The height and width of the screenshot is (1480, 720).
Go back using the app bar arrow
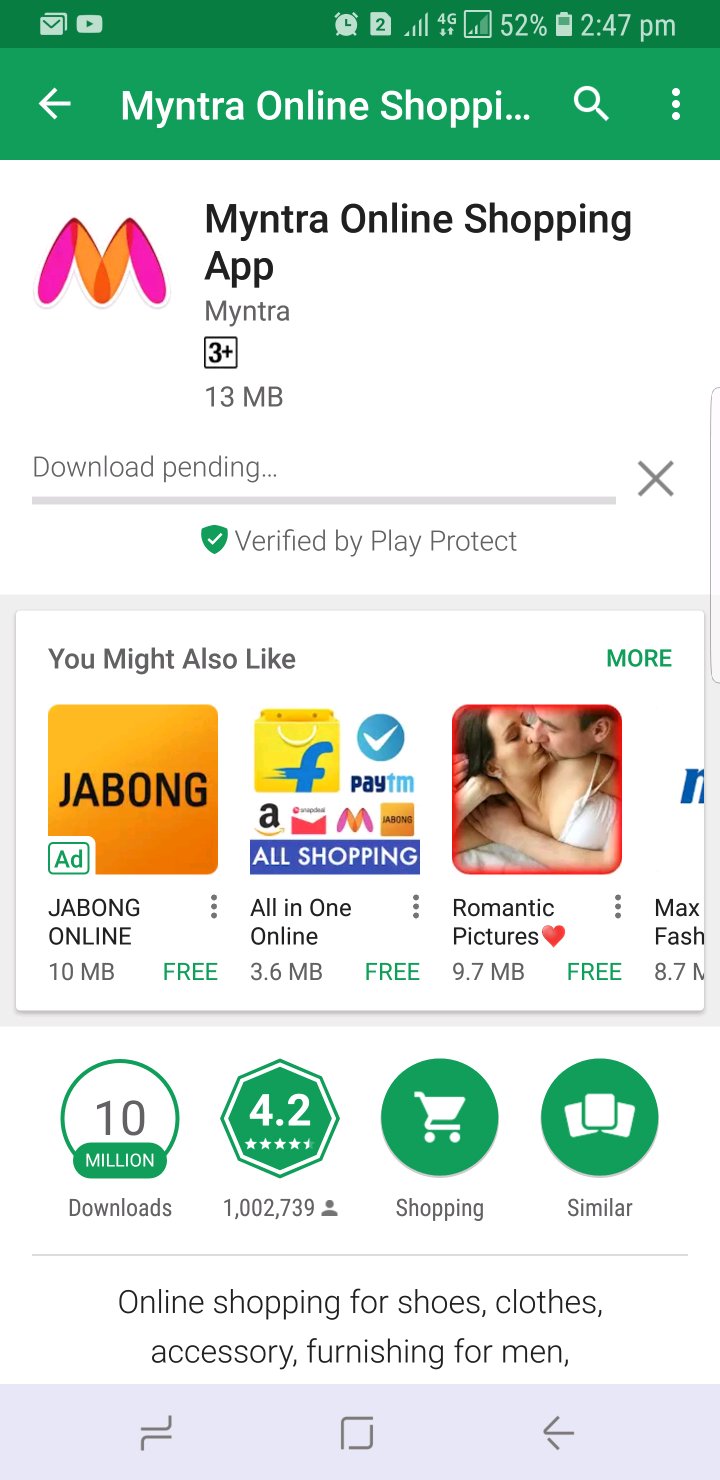click(x=55, y=104)
